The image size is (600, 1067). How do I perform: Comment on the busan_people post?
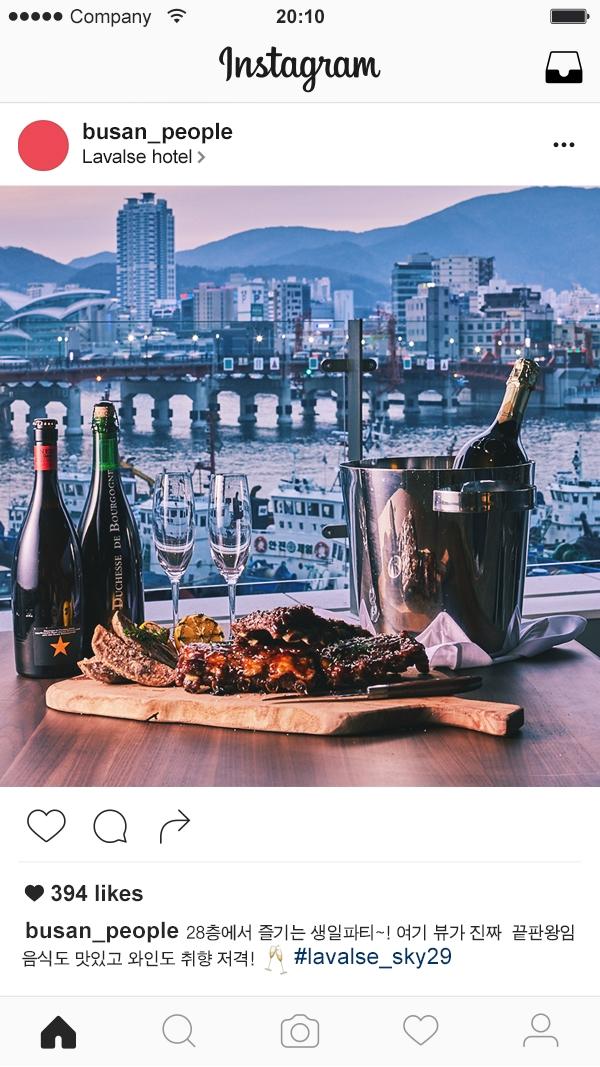[110, 826]
